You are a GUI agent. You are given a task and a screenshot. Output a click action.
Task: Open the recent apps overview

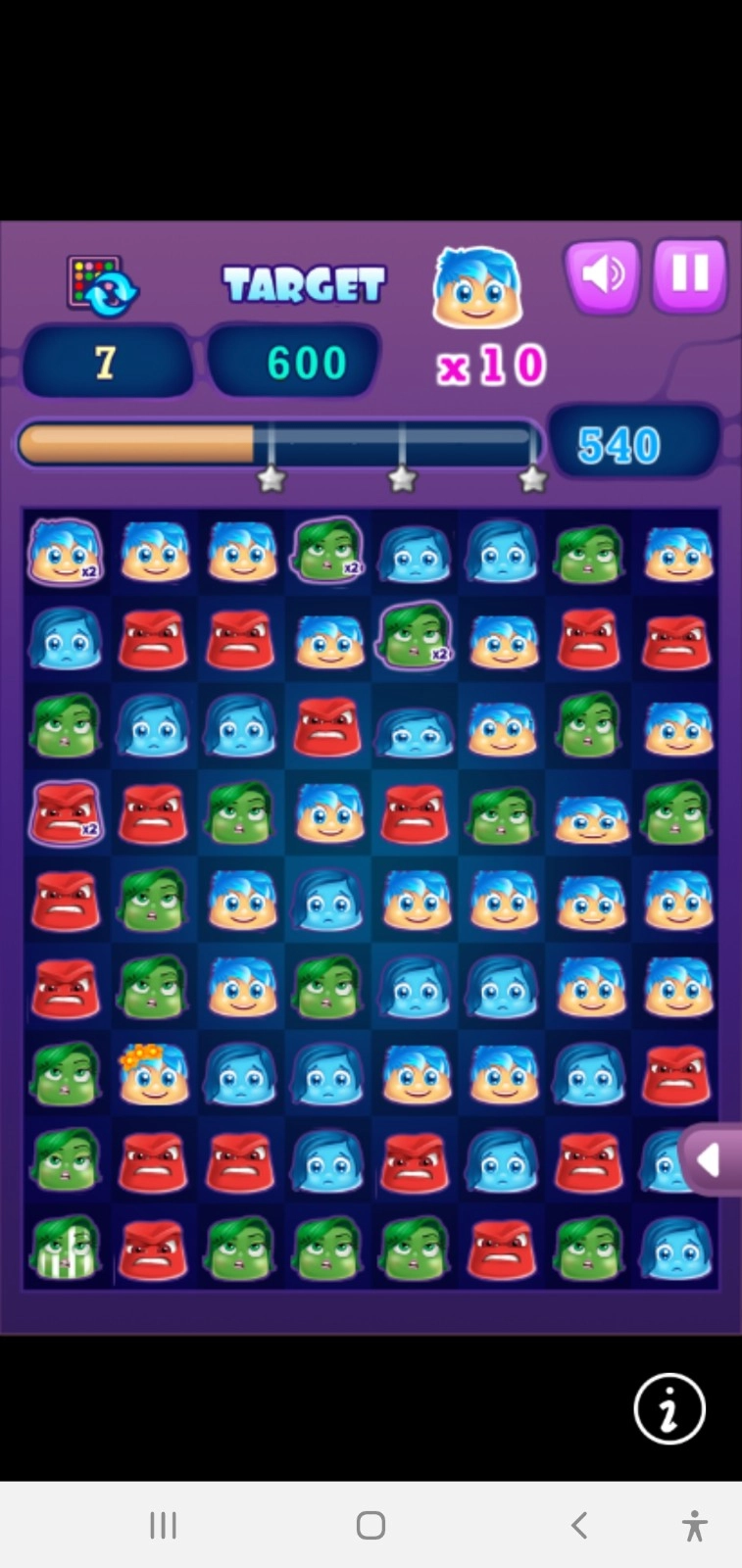pos(163,1525)
